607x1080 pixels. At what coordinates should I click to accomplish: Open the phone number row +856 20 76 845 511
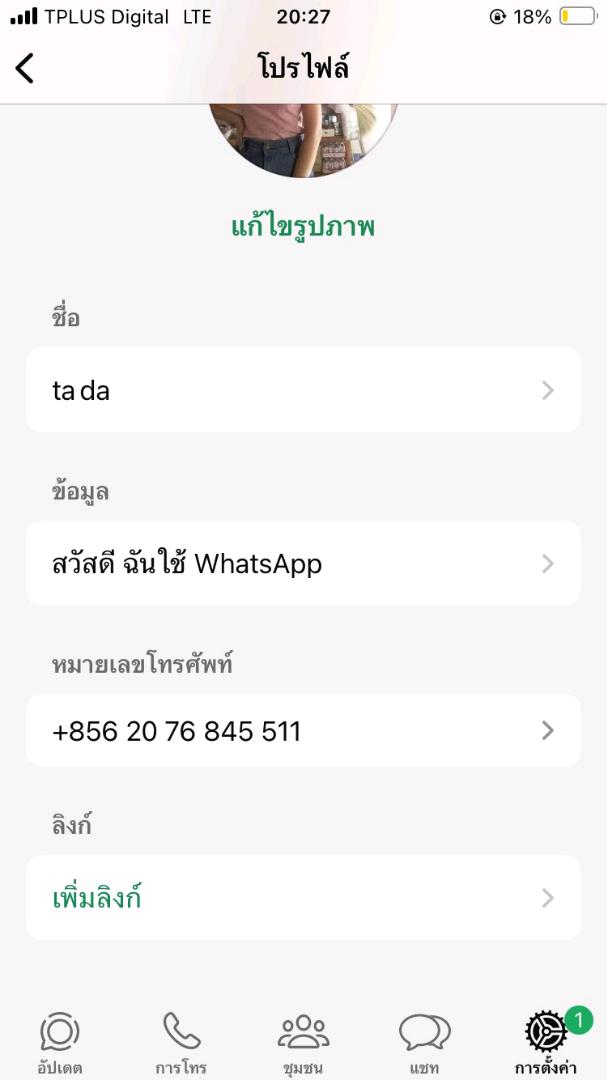click(x=303, y=730)
